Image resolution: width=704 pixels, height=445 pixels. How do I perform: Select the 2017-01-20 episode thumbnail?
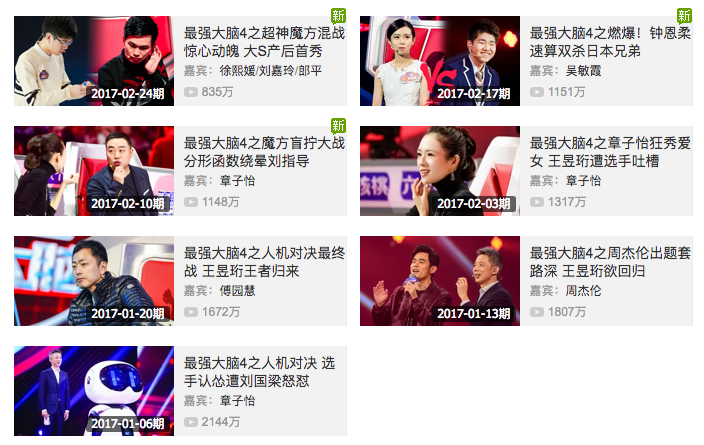[x=93, y=281]
